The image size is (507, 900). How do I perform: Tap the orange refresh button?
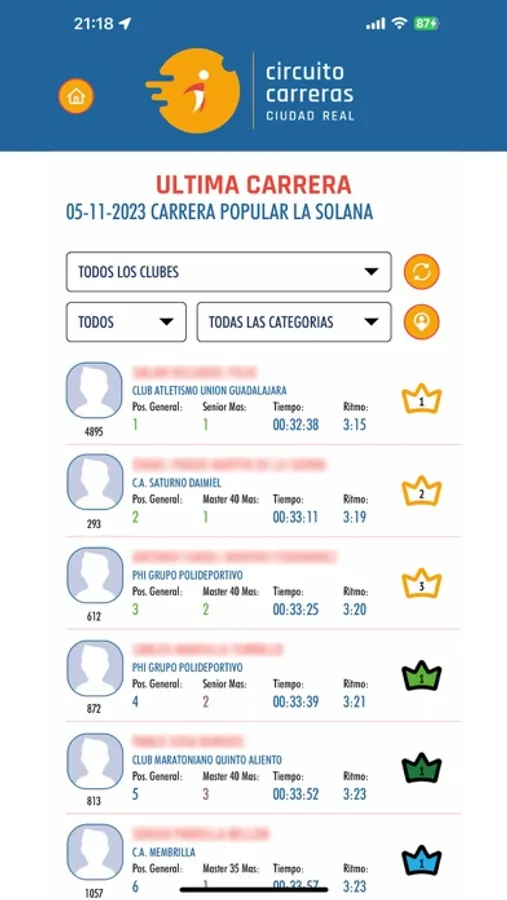pyautogui.click(x=421, y=271)
